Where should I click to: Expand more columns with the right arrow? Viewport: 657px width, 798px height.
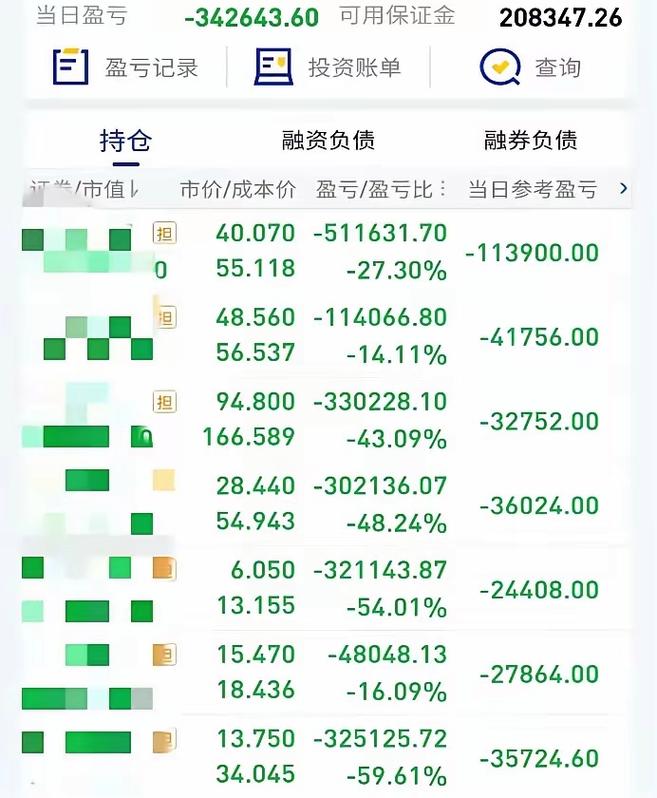(624, 188)
